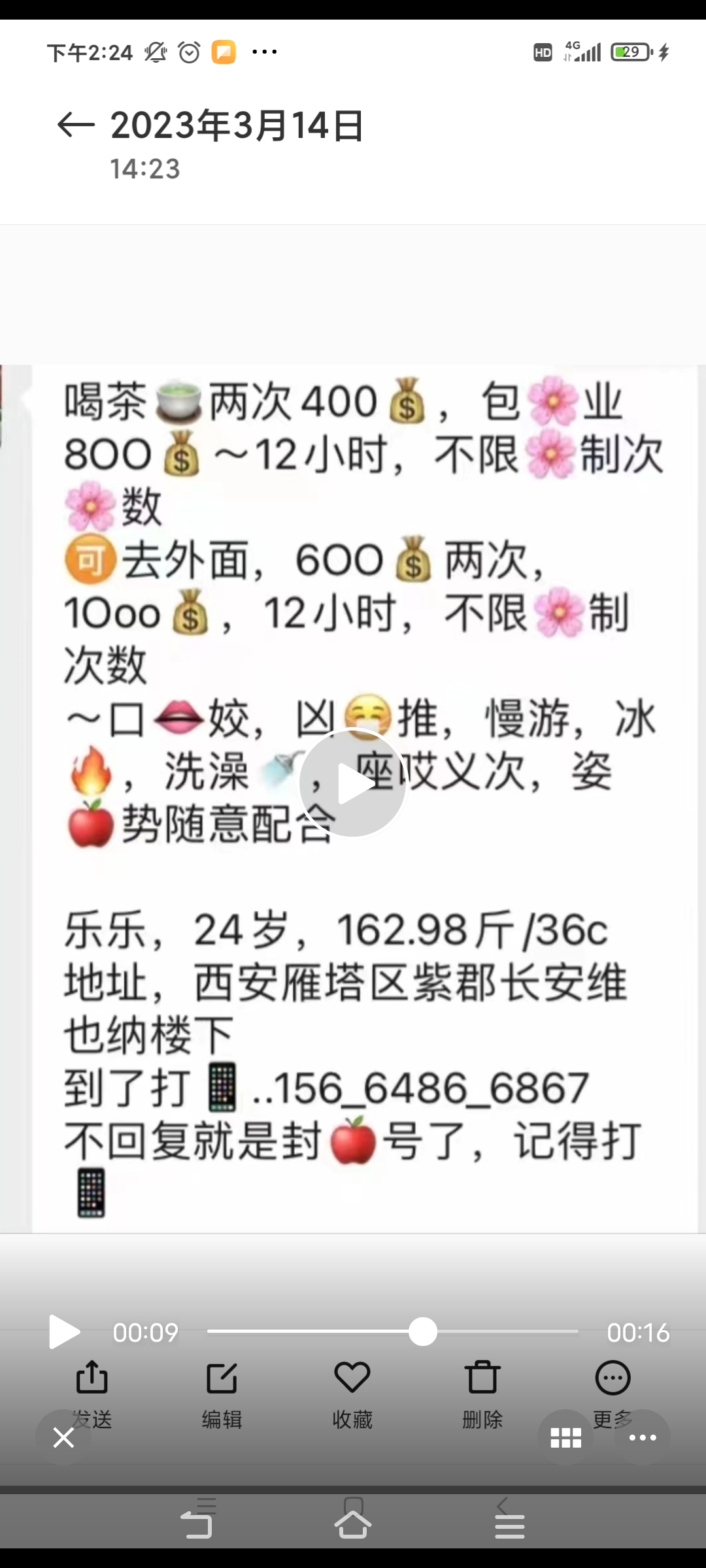Image resolution: width=706 pixels, height=1568 pixels.
Task: Go back using the top arrow
Action: (x=76, y=125)
